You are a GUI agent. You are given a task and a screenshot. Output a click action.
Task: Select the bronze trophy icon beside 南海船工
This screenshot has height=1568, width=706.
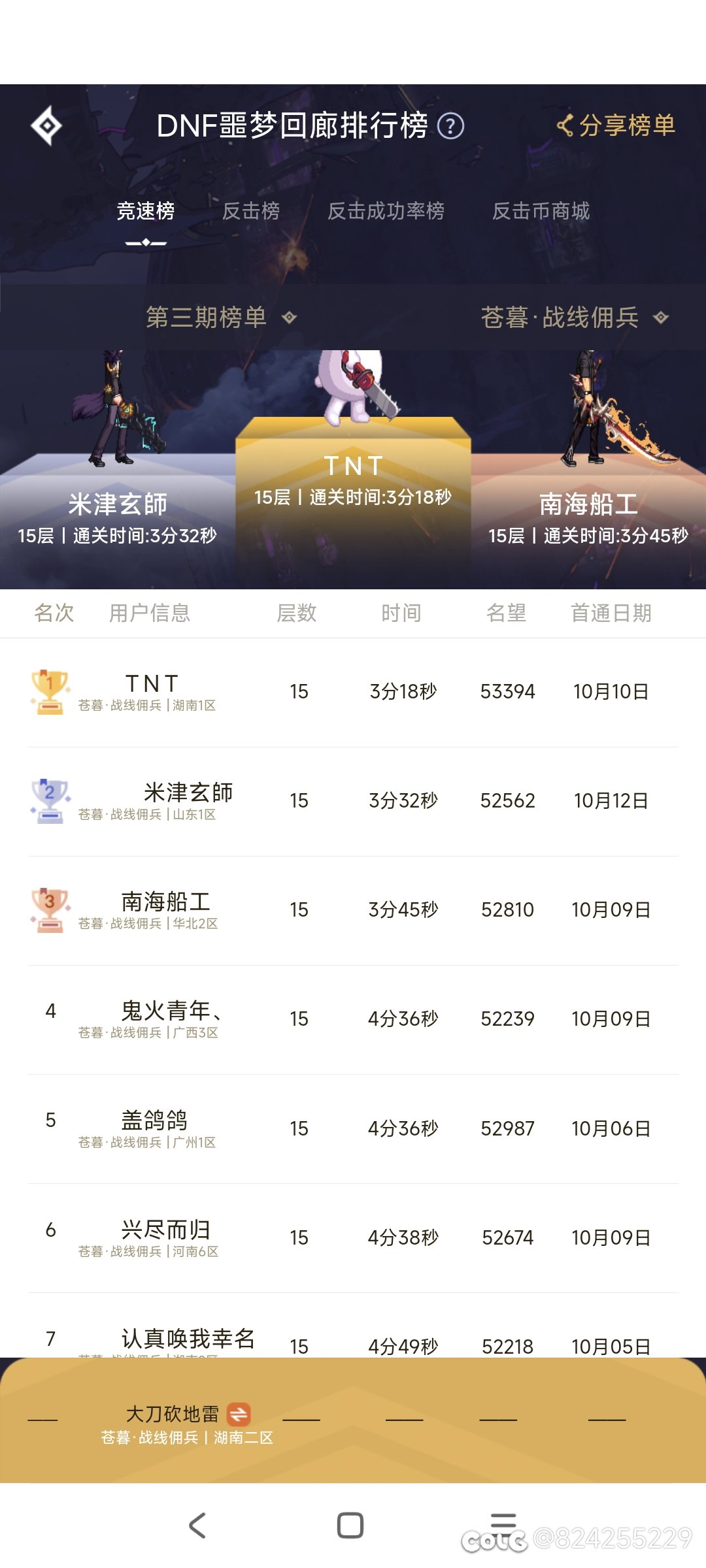pyautogui.click(x=49, y=909)
